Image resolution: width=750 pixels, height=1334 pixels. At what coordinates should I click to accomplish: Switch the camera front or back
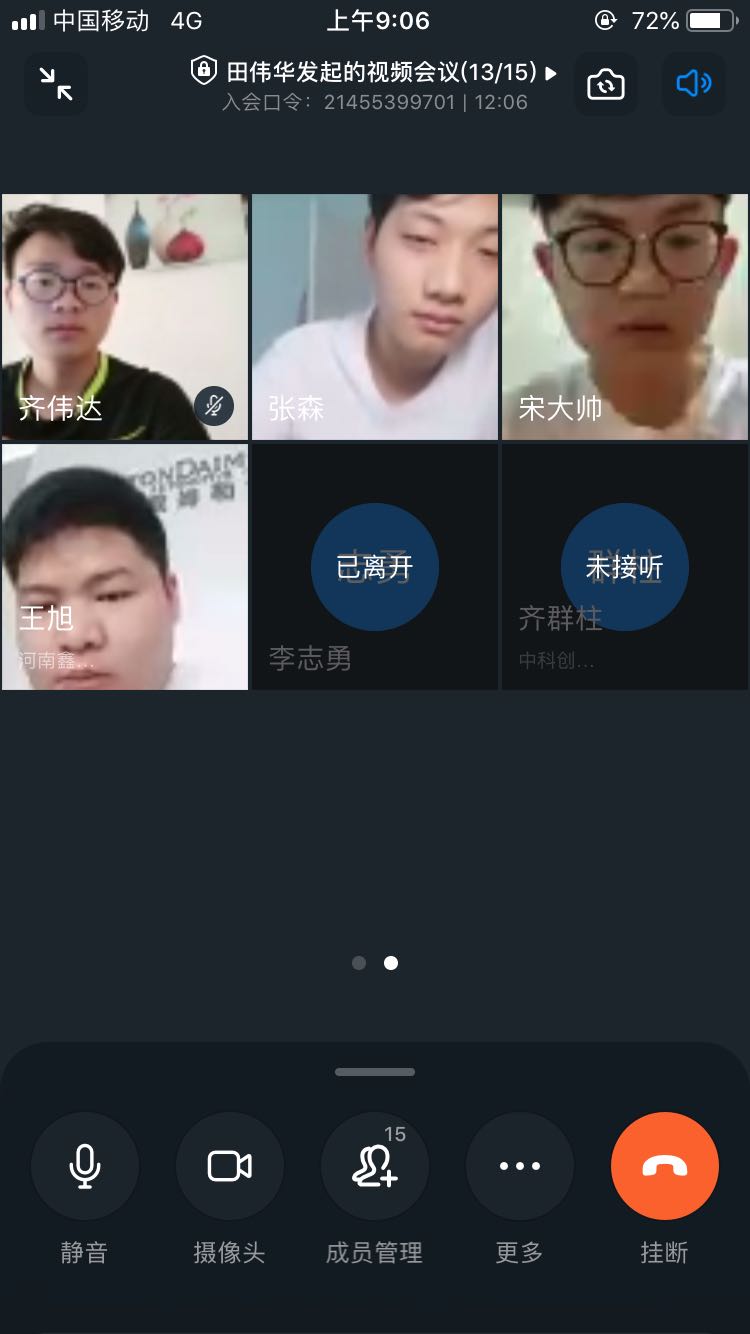605,84
